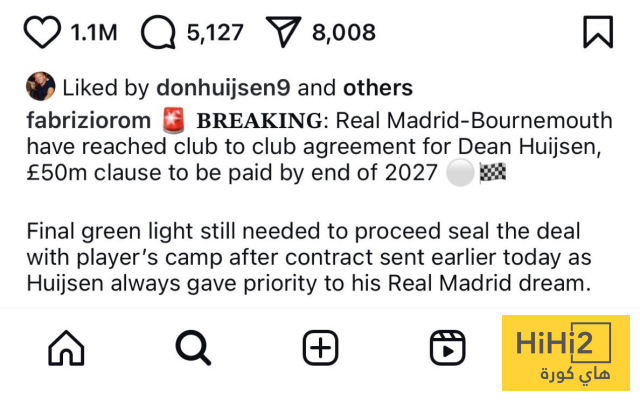View the others who liked this post
Image resolution: width=640 pixels, height=402 pixels.
click(377, 88)
